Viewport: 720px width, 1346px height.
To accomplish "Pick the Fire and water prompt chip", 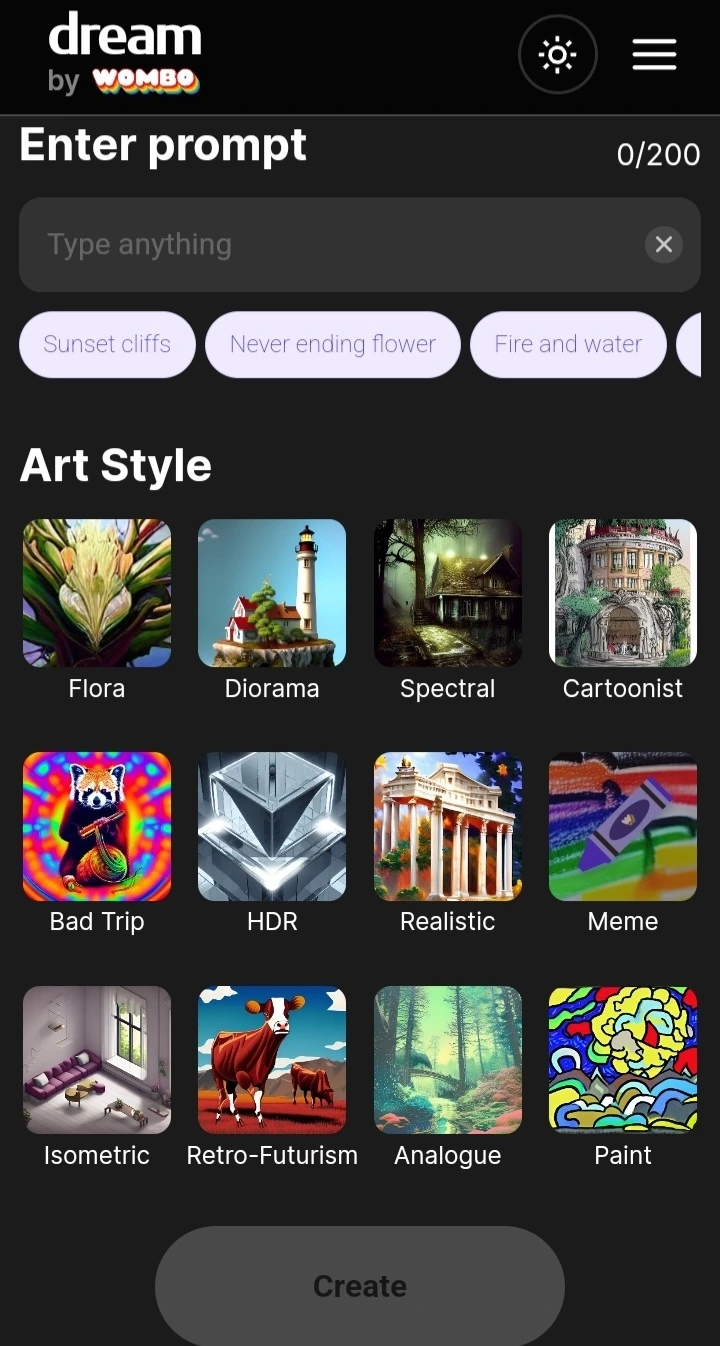I will coord(568,344).
